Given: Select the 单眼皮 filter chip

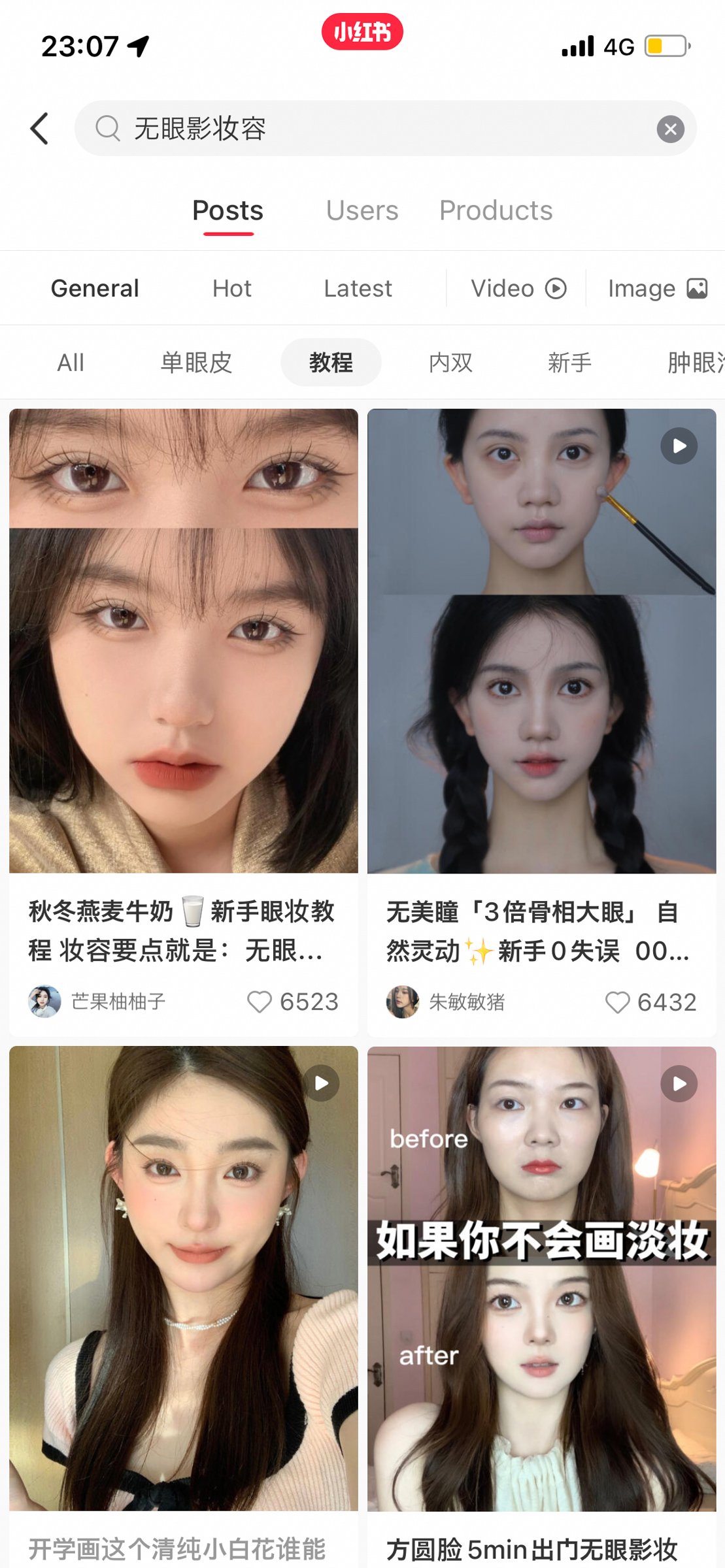Looking at the screenshot, I should (196, 363).
